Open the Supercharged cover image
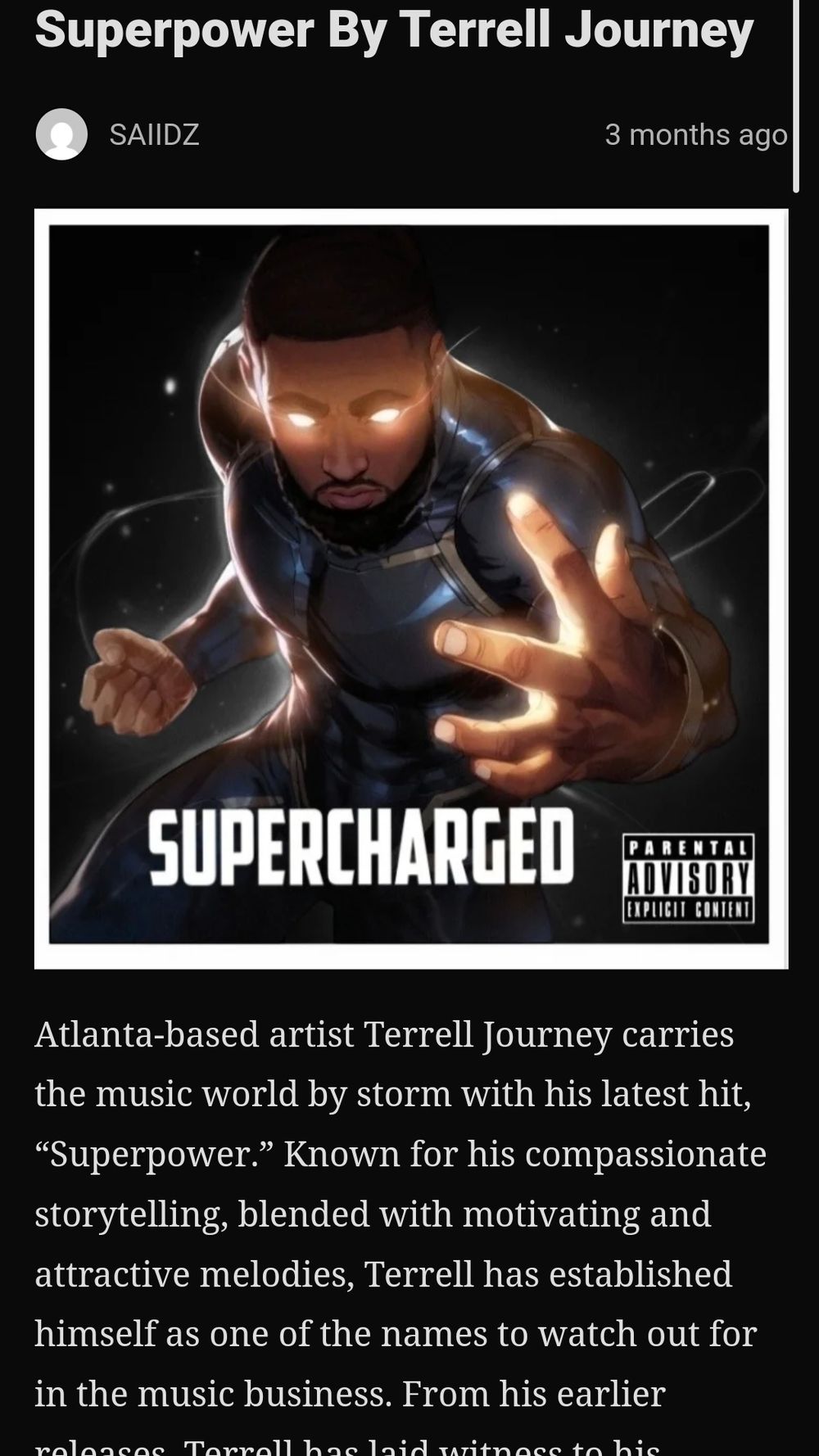 coord(409,588)
